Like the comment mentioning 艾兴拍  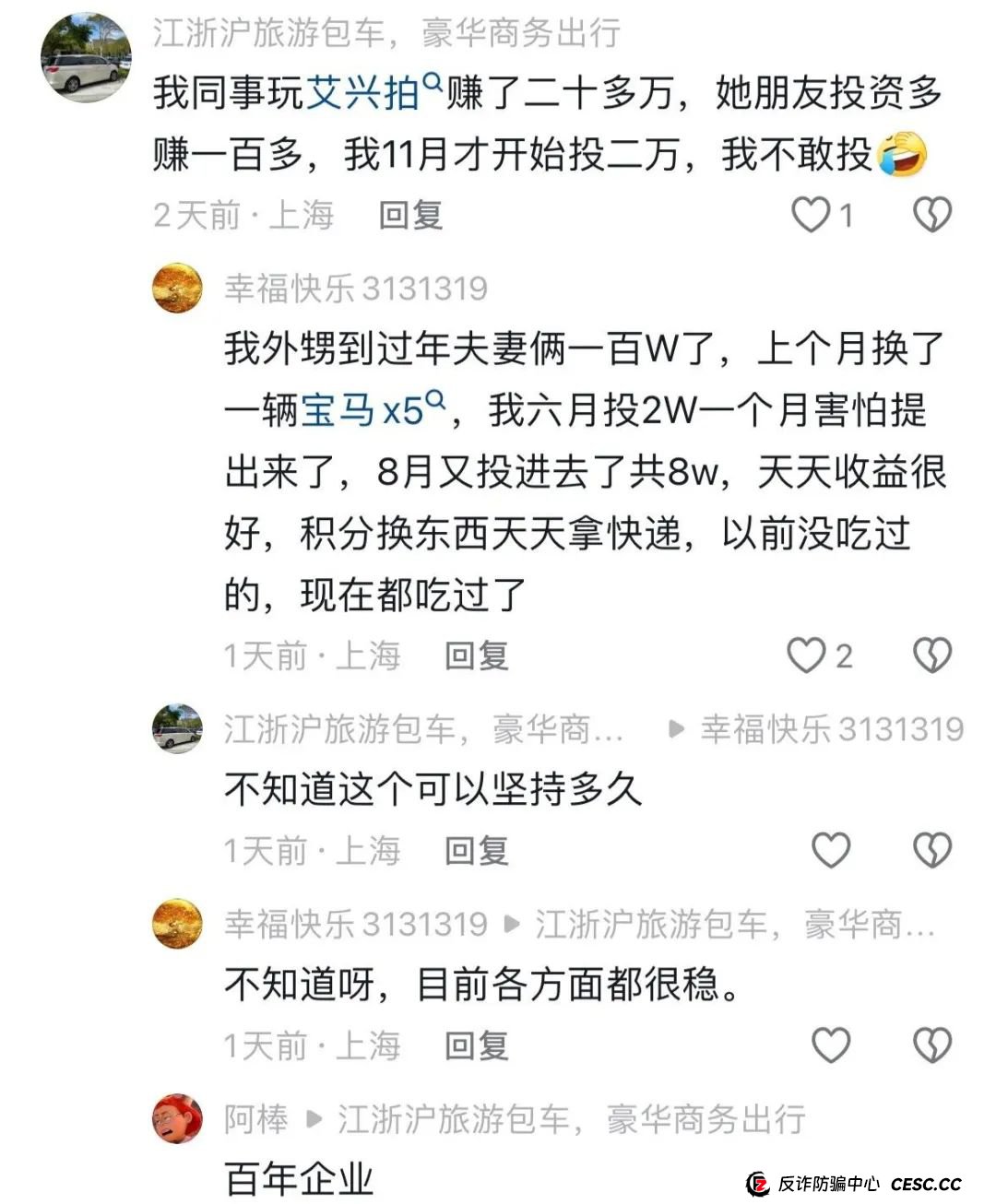coord(812,215)
